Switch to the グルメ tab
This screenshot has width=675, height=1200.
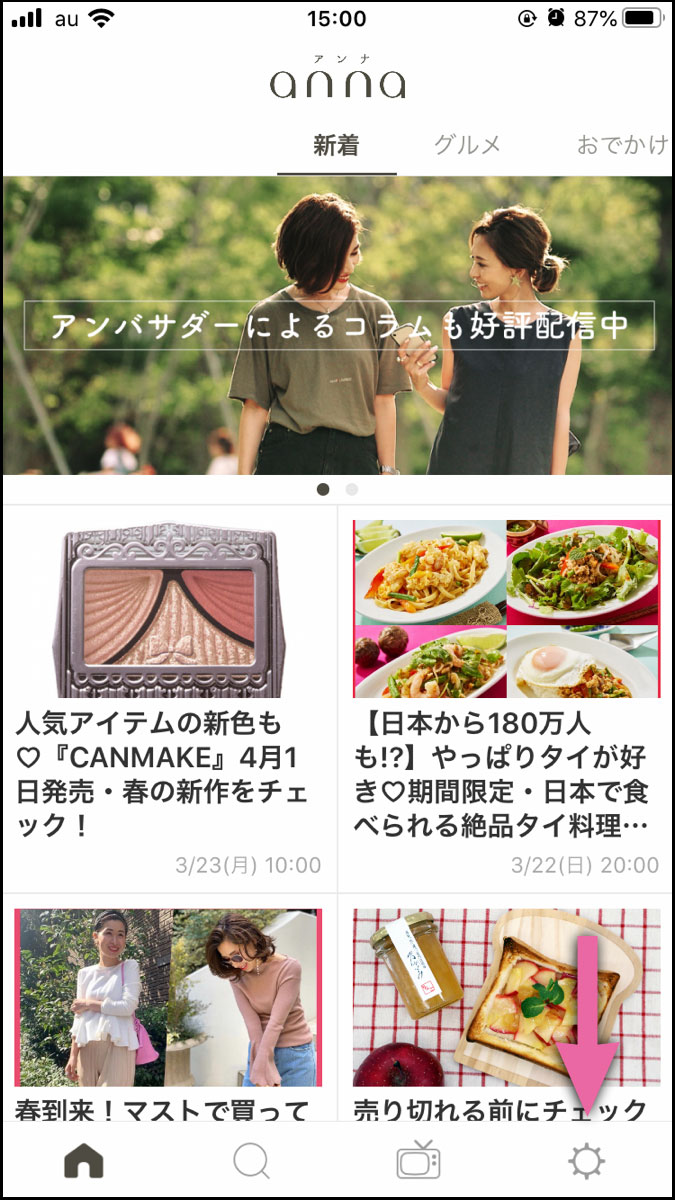tap(467, 145)
